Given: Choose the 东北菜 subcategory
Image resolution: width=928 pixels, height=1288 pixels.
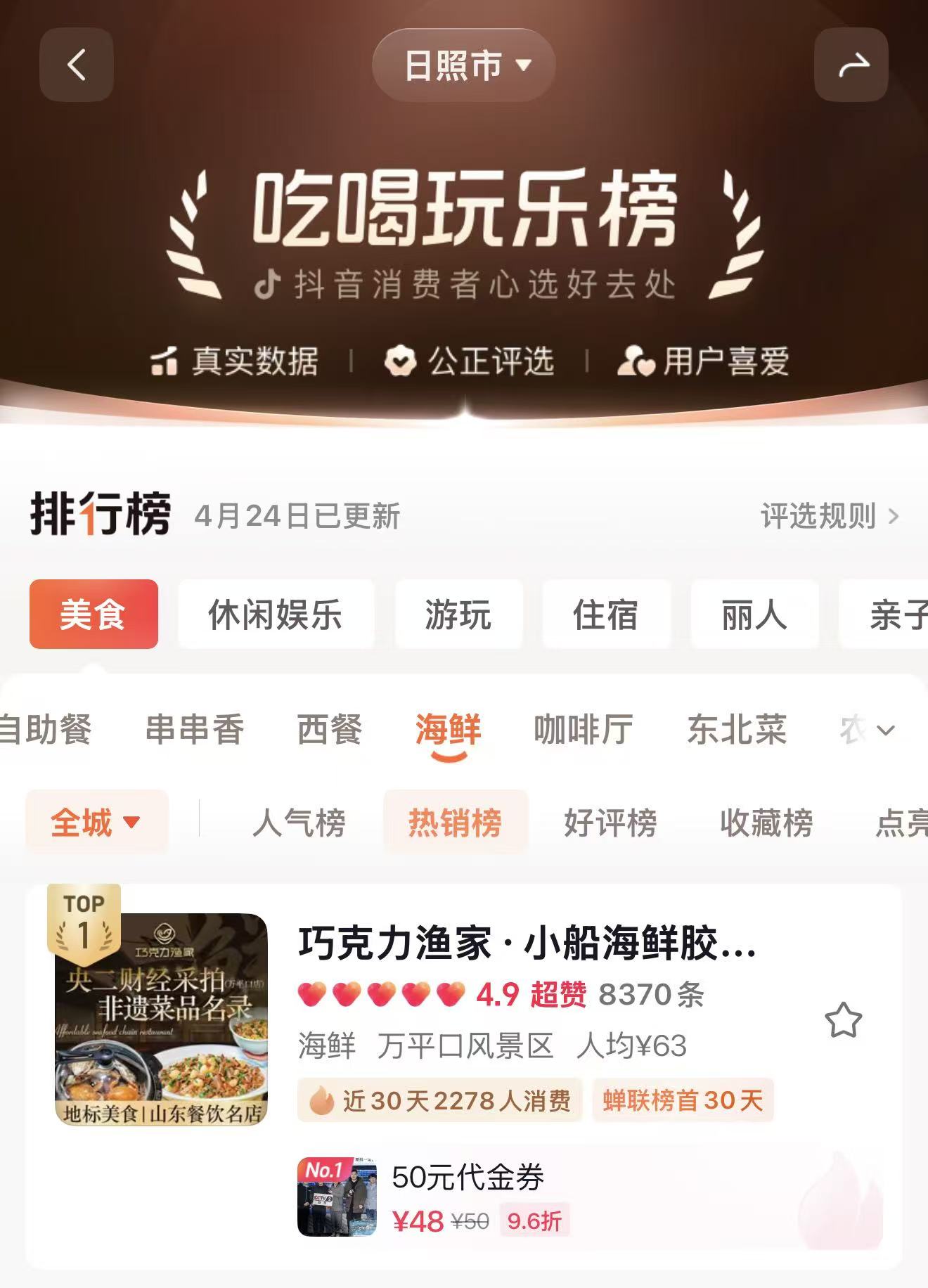Looking at the screenshot, I should (x=737, y=729).
